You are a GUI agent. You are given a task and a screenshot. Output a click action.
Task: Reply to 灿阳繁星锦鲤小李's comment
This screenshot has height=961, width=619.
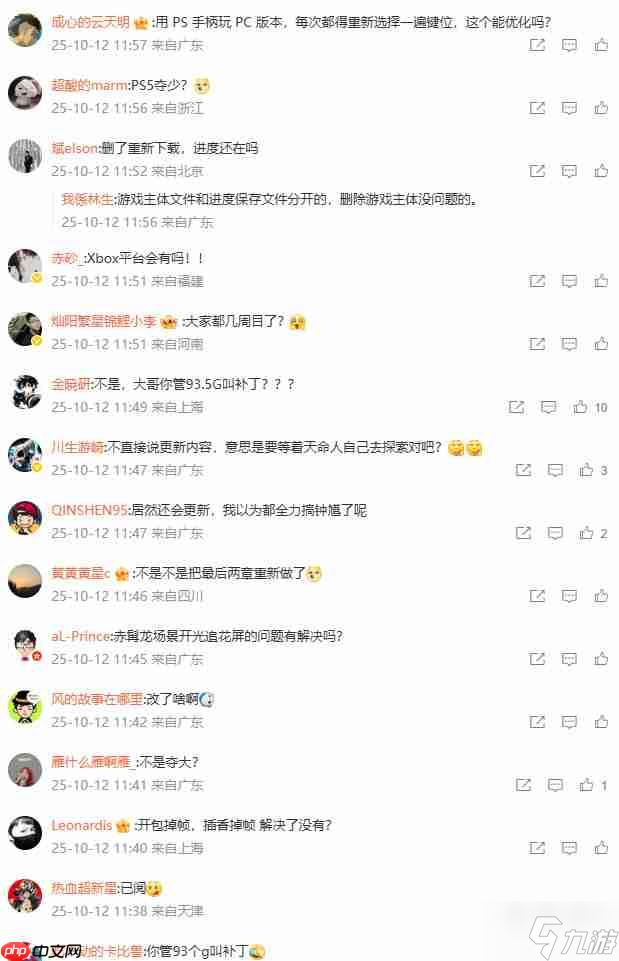(x=569, y=344)
